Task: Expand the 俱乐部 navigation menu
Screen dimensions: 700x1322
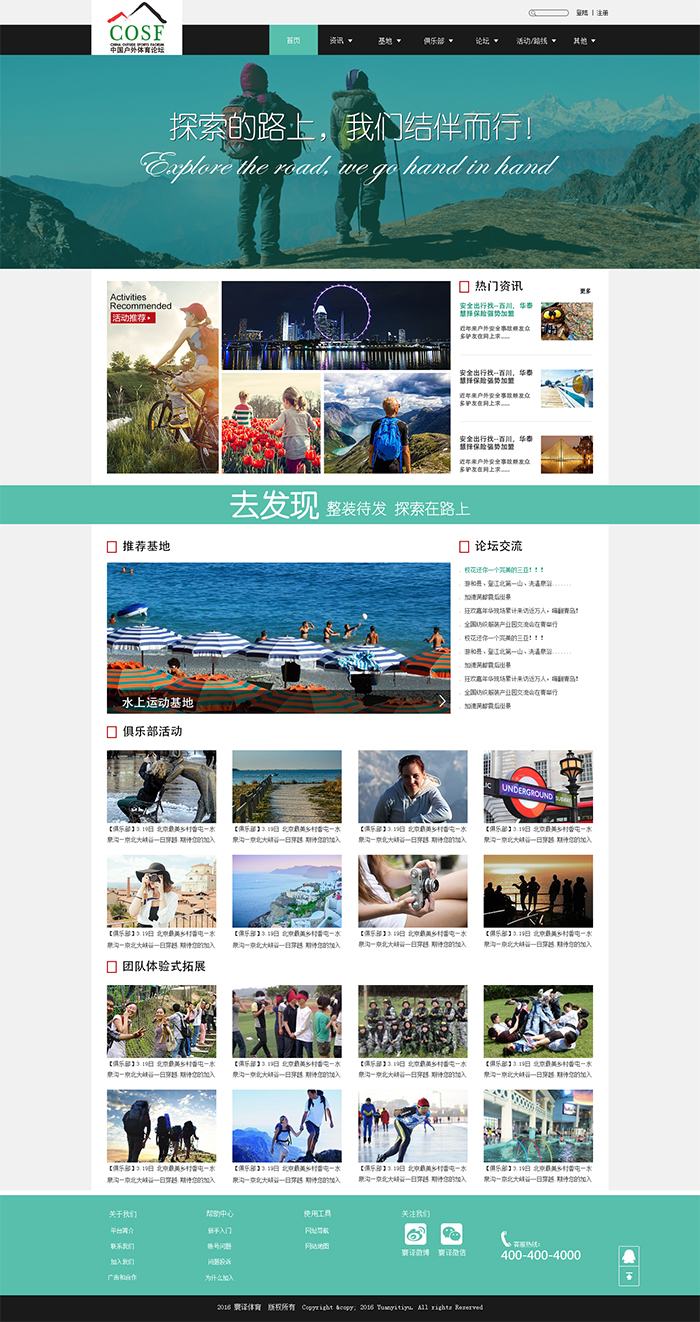Action: [x=438, y=41]
